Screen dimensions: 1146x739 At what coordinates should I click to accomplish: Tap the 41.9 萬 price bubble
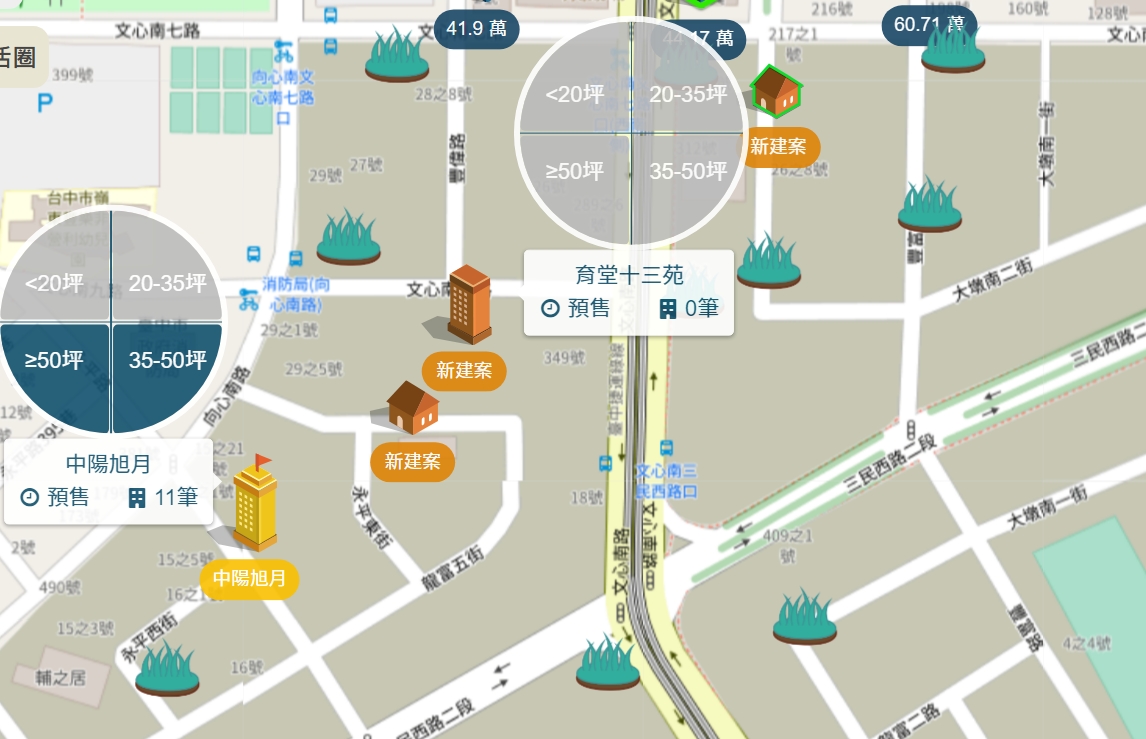(476, 29)
